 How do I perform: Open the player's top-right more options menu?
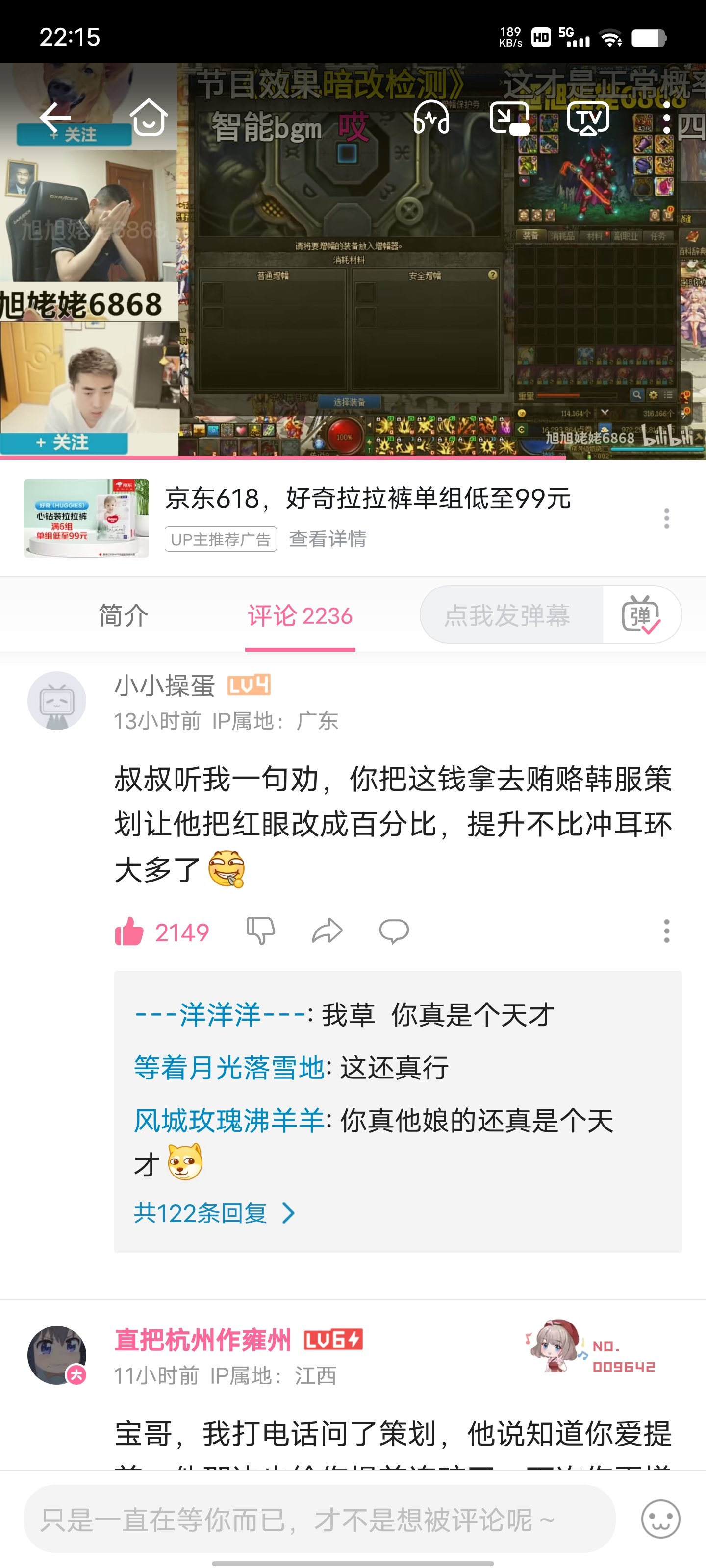pos(666,117)
